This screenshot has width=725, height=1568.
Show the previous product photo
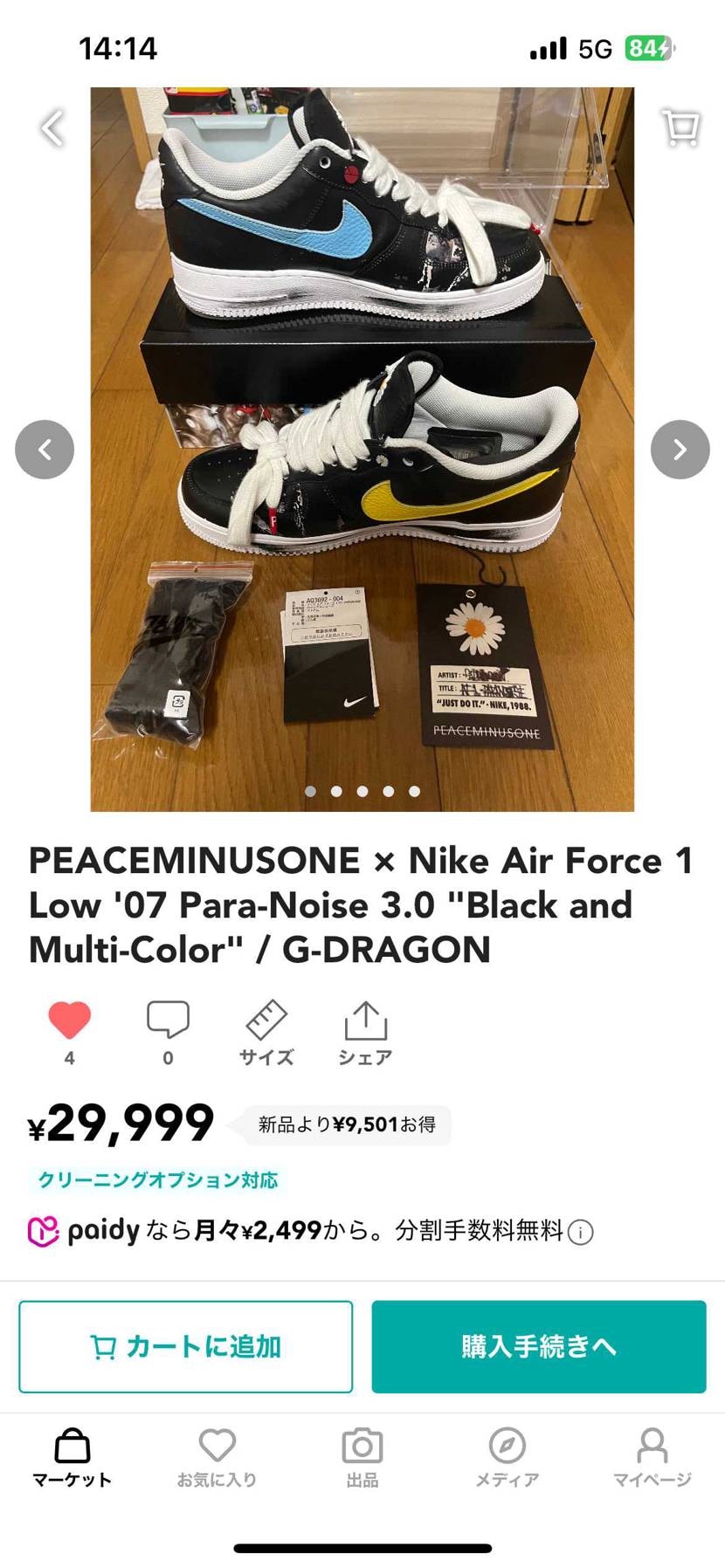pos(45,449)
